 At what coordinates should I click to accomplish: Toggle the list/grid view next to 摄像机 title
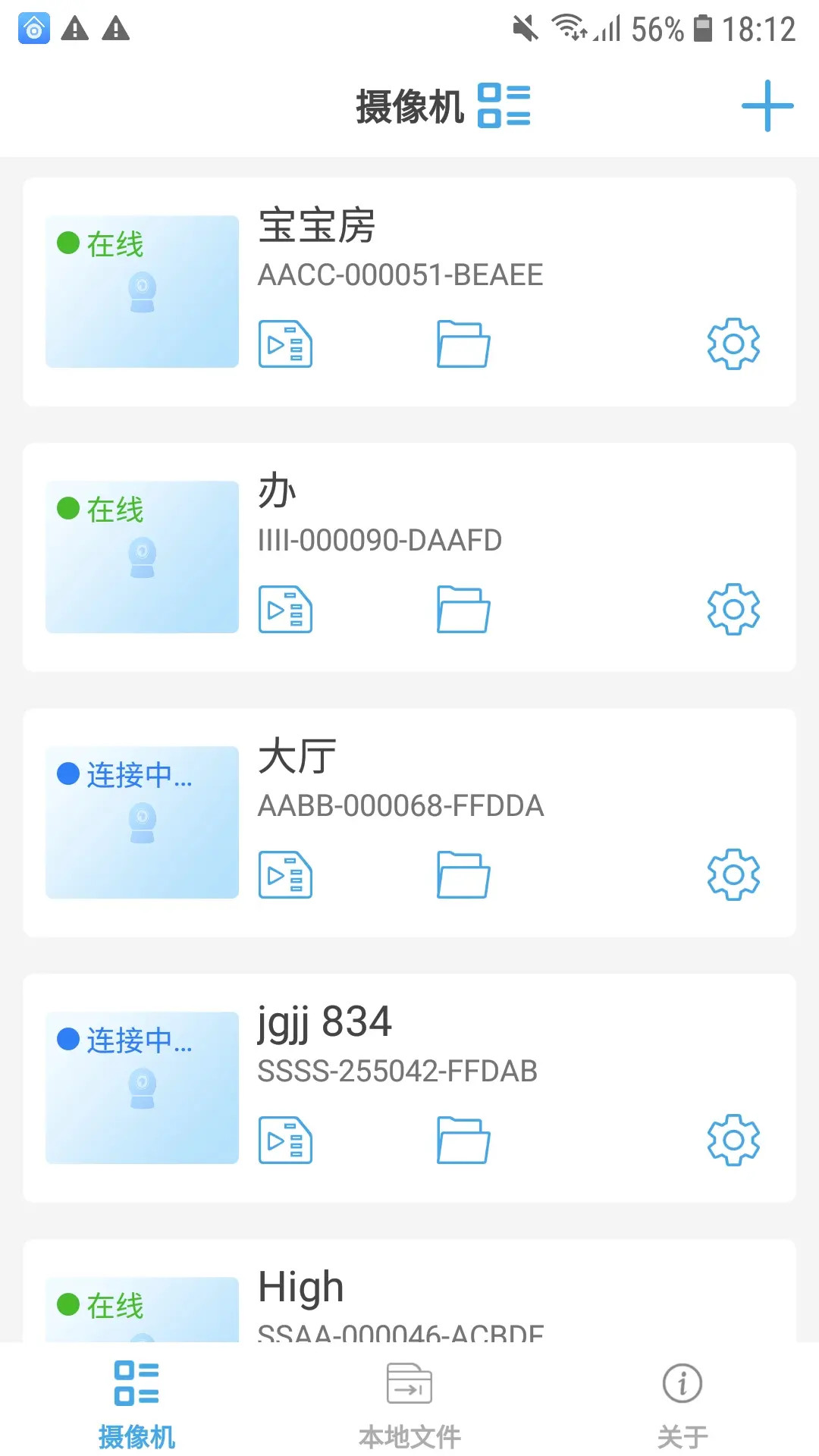(x=504, y=105)
